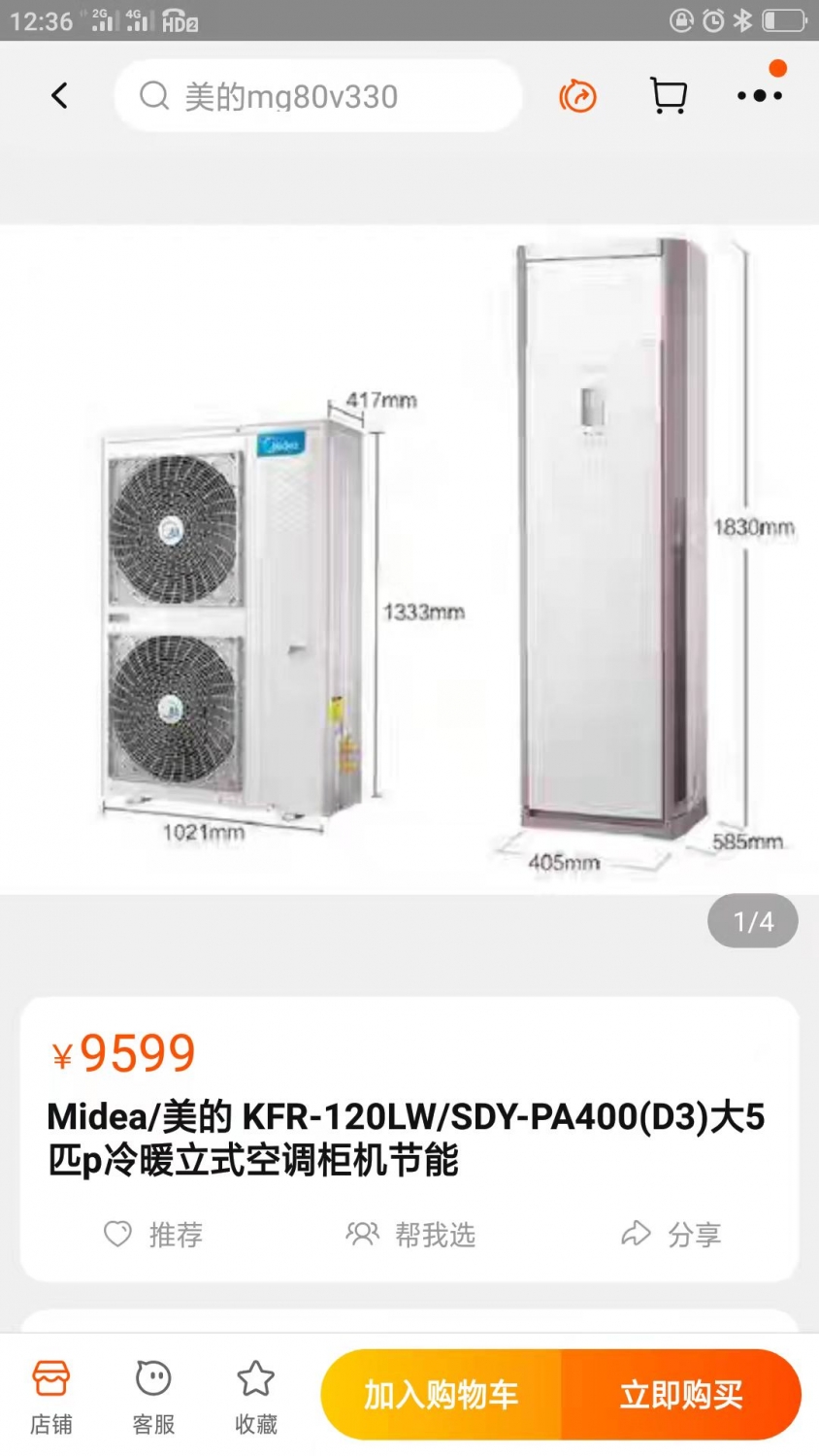Open the three-dot overflow menu
Viewport: 819px width, 1456px height.
(759, 95)
